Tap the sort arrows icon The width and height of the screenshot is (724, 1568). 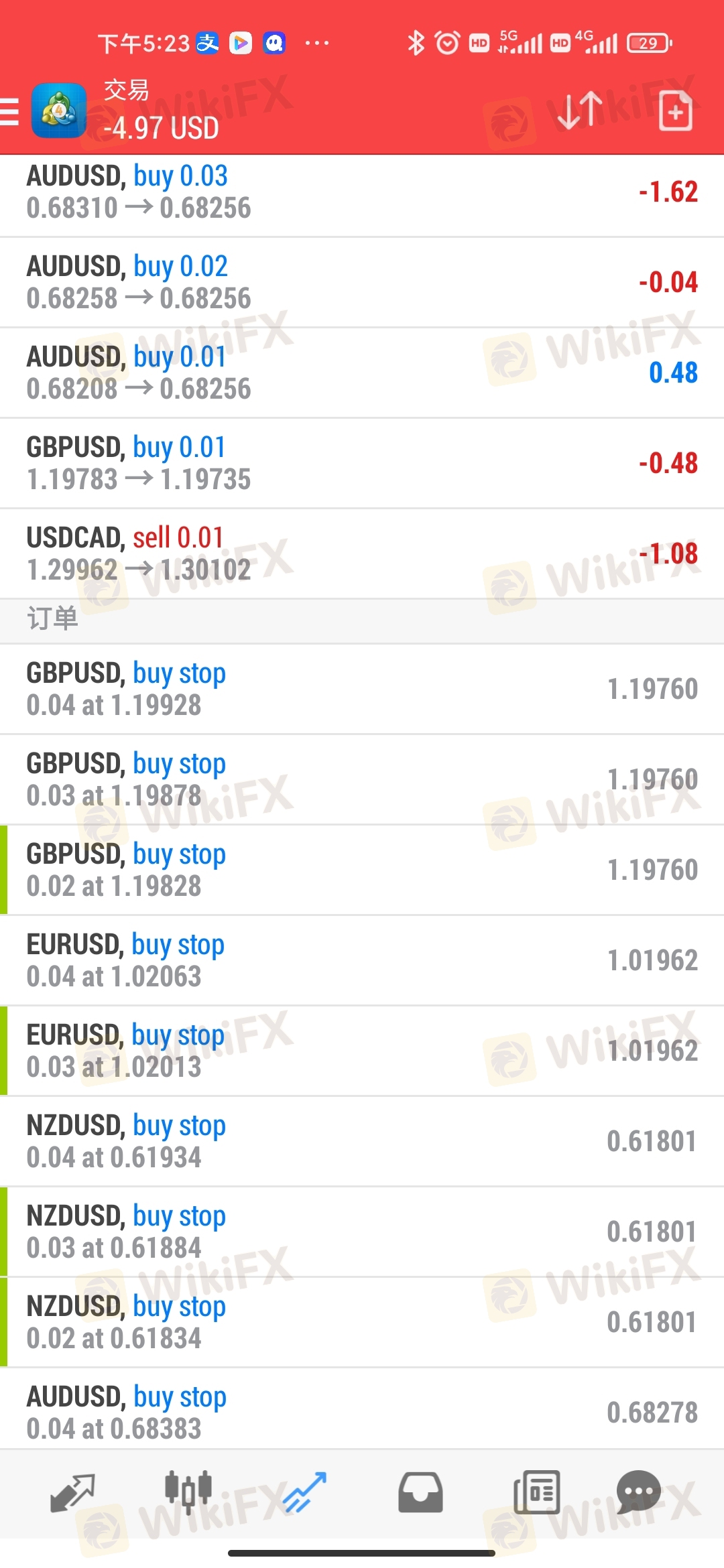(580, 110)
